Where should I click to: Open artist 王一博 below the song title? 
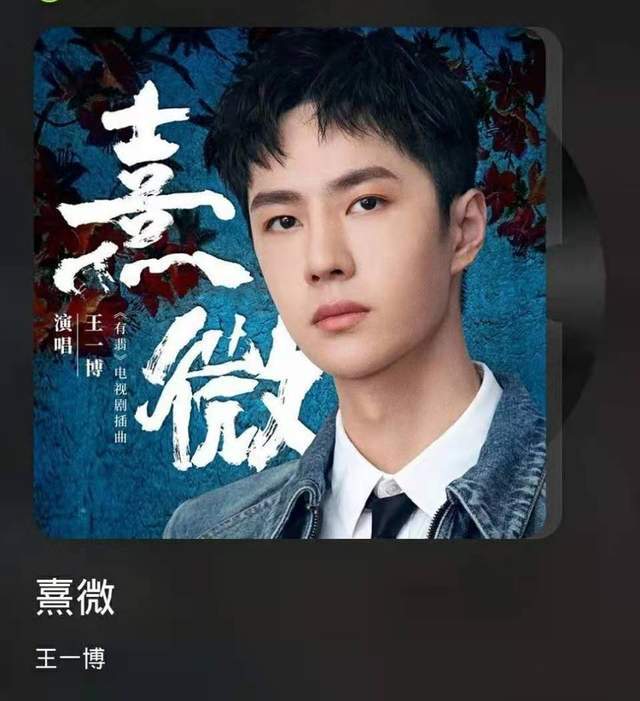coord(70,659)
